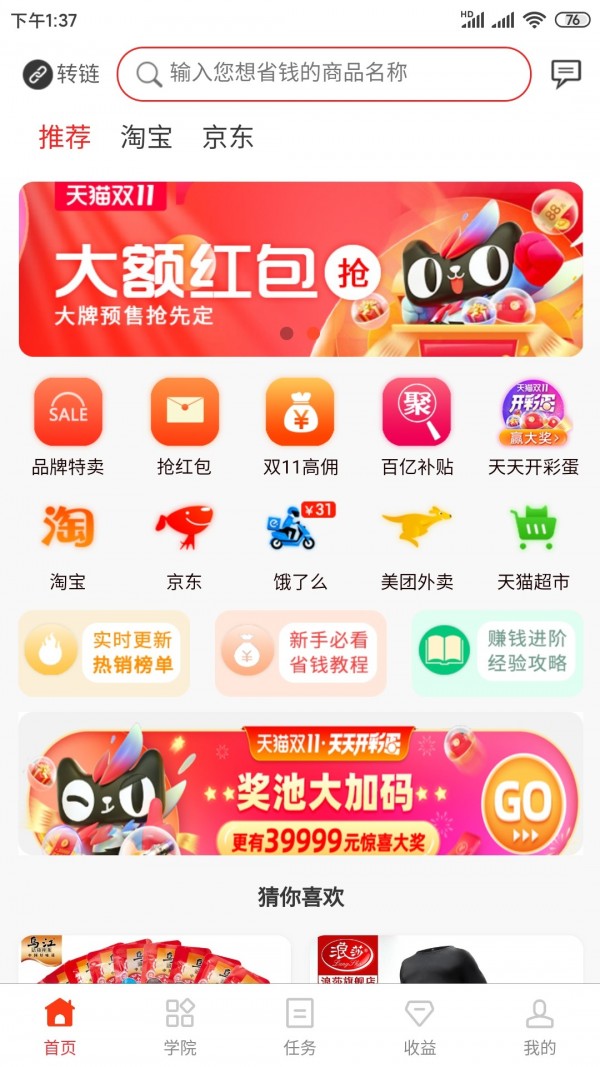Open 新手必看省钱教程 tutorial

[x=300, y=653]
